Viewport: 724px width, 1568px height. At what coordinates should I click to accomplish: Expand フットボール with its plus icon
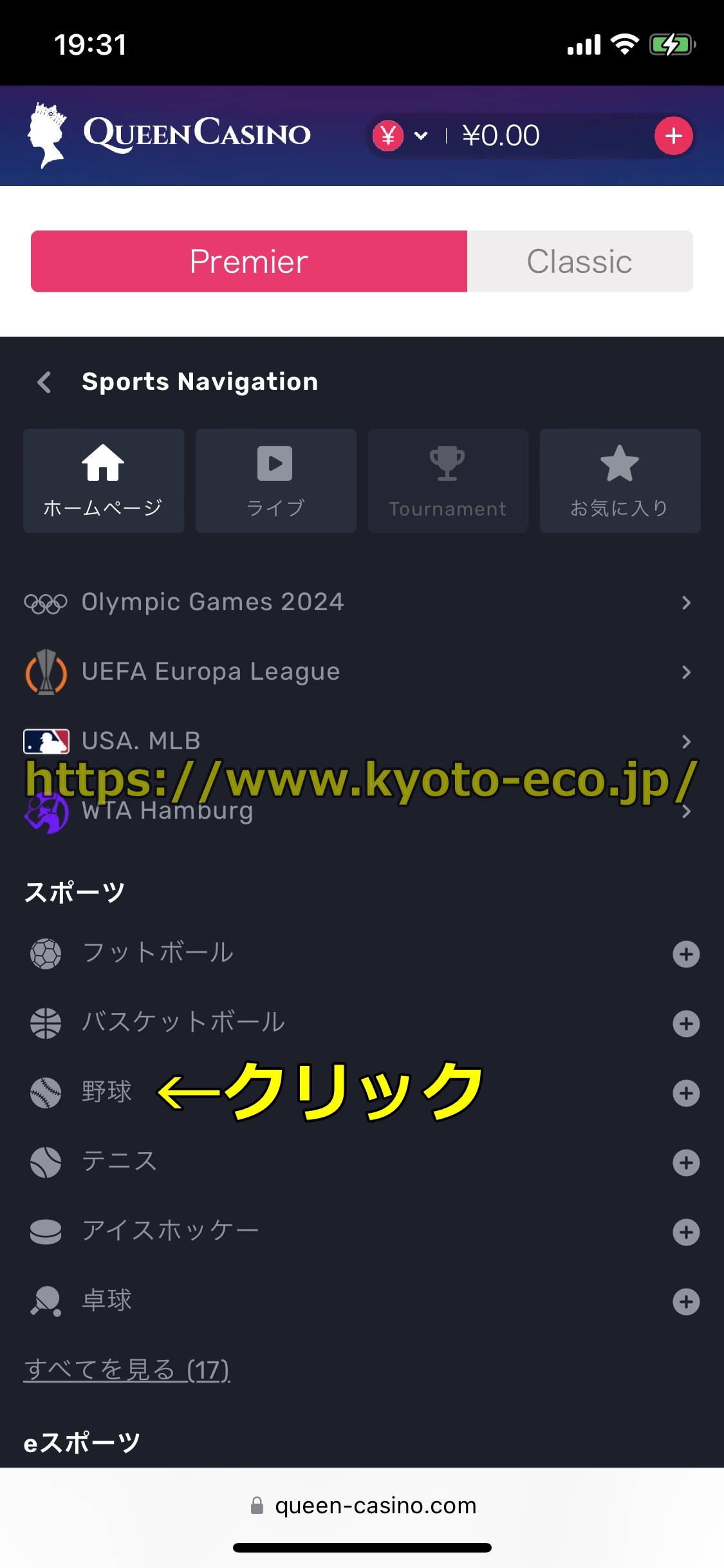point(686,954)
